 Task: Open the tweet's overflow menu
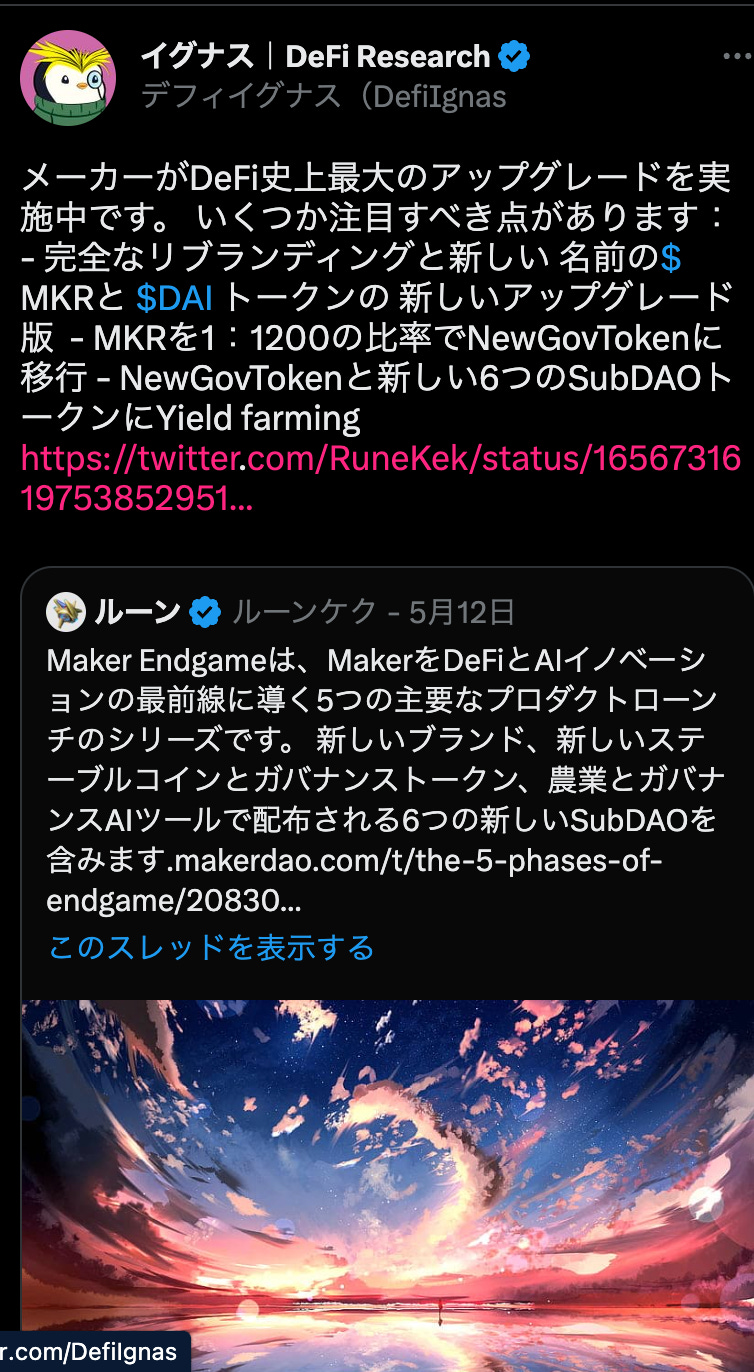[736, 56]
